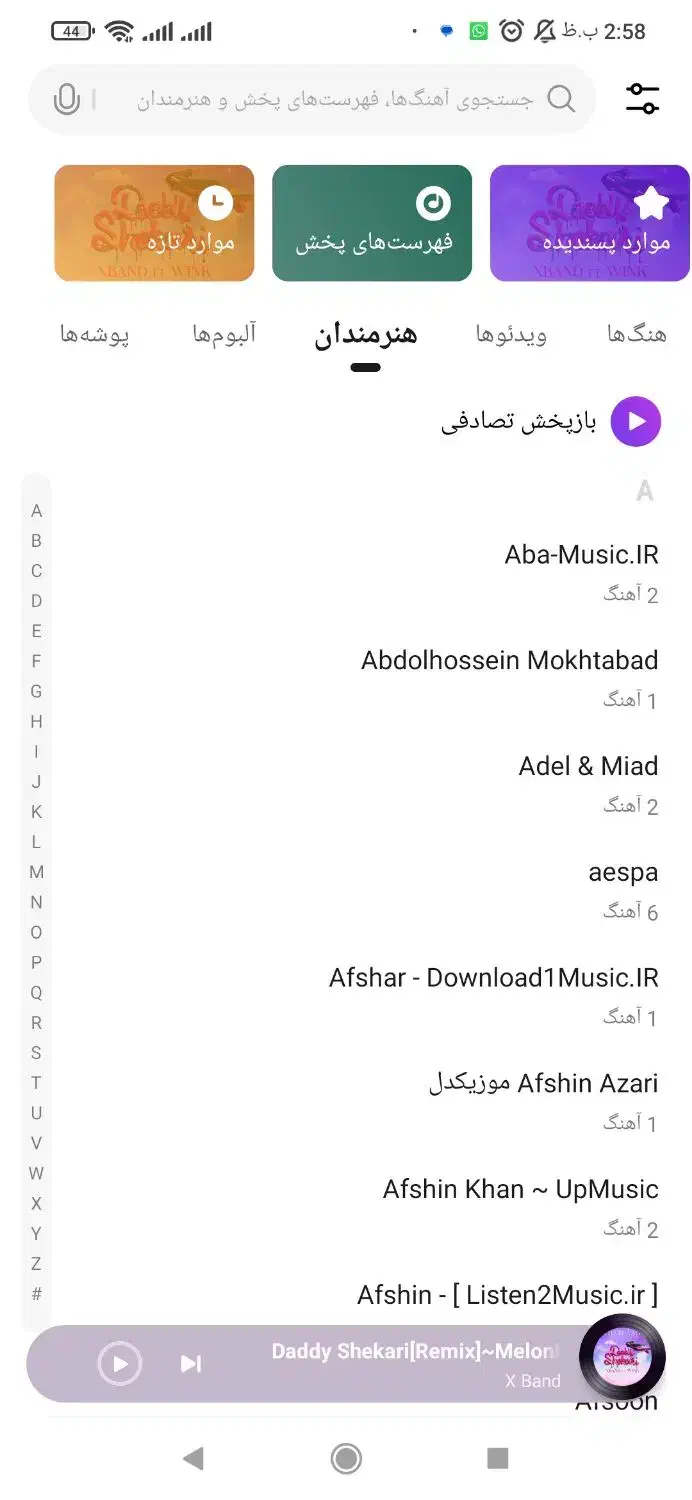Screen dimensions: 692x1500
Task: Switch to the پوشه‌ها (folders) tab
Action: tap(95, 334)
